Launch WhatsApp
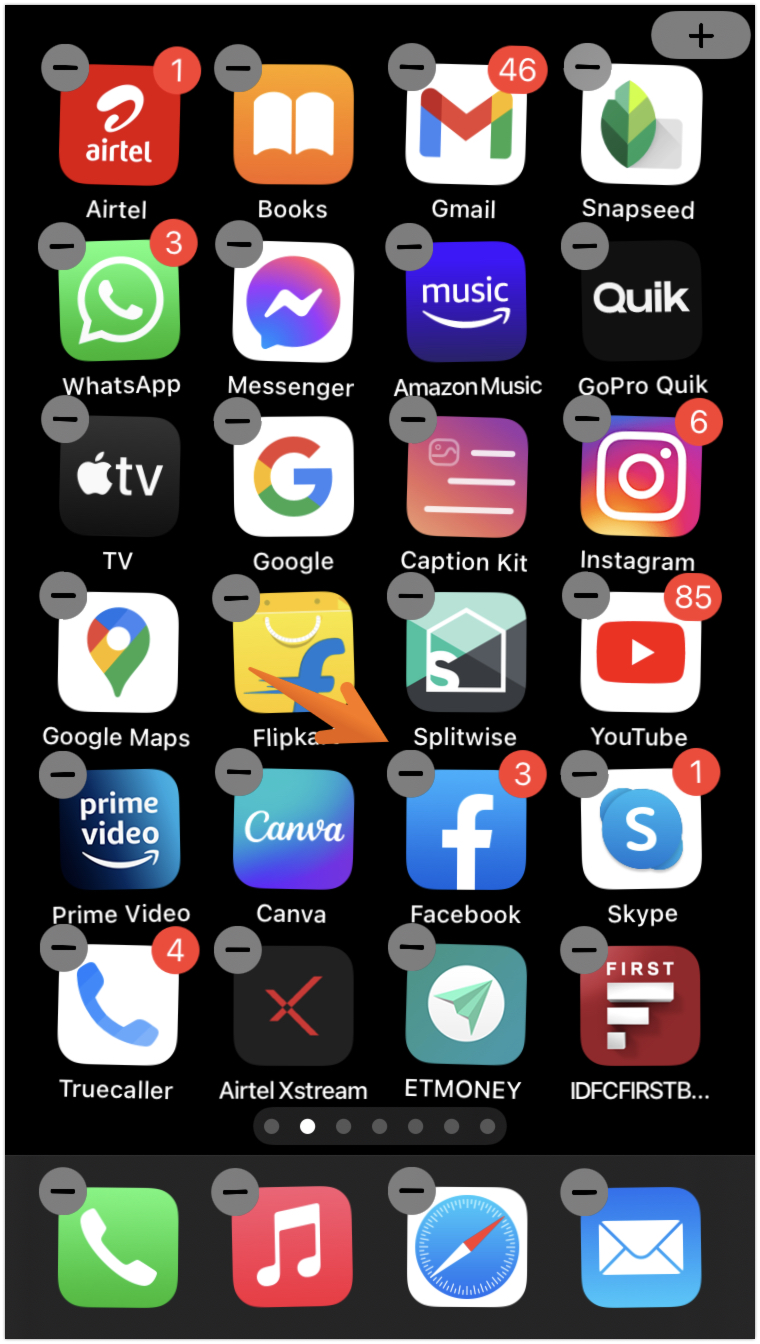The height and width of the screenshot is (1344, 760). click(x=120, y=302)
